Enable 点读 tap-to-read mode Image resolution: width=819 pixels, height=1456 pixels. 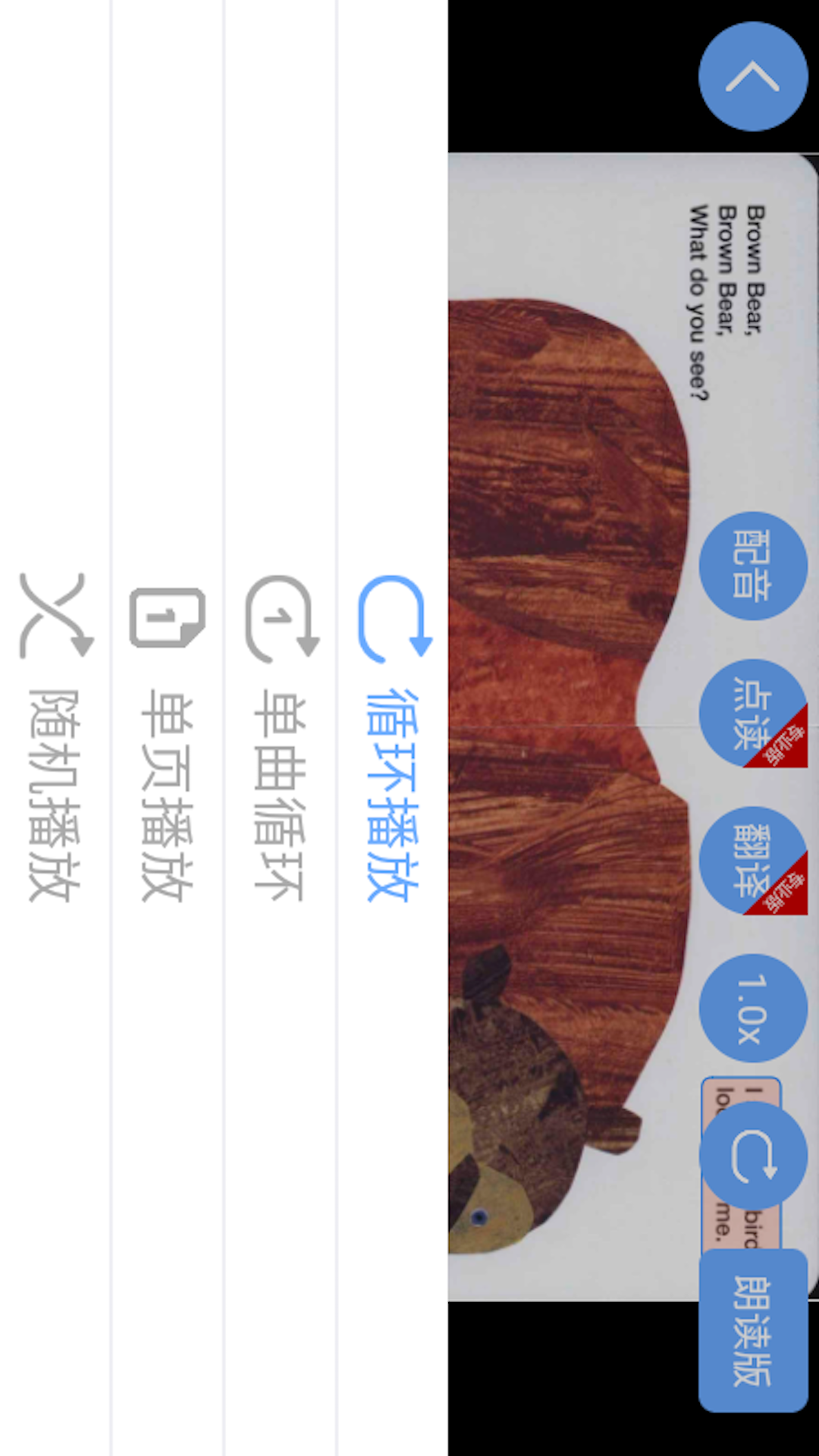(752, 713)
